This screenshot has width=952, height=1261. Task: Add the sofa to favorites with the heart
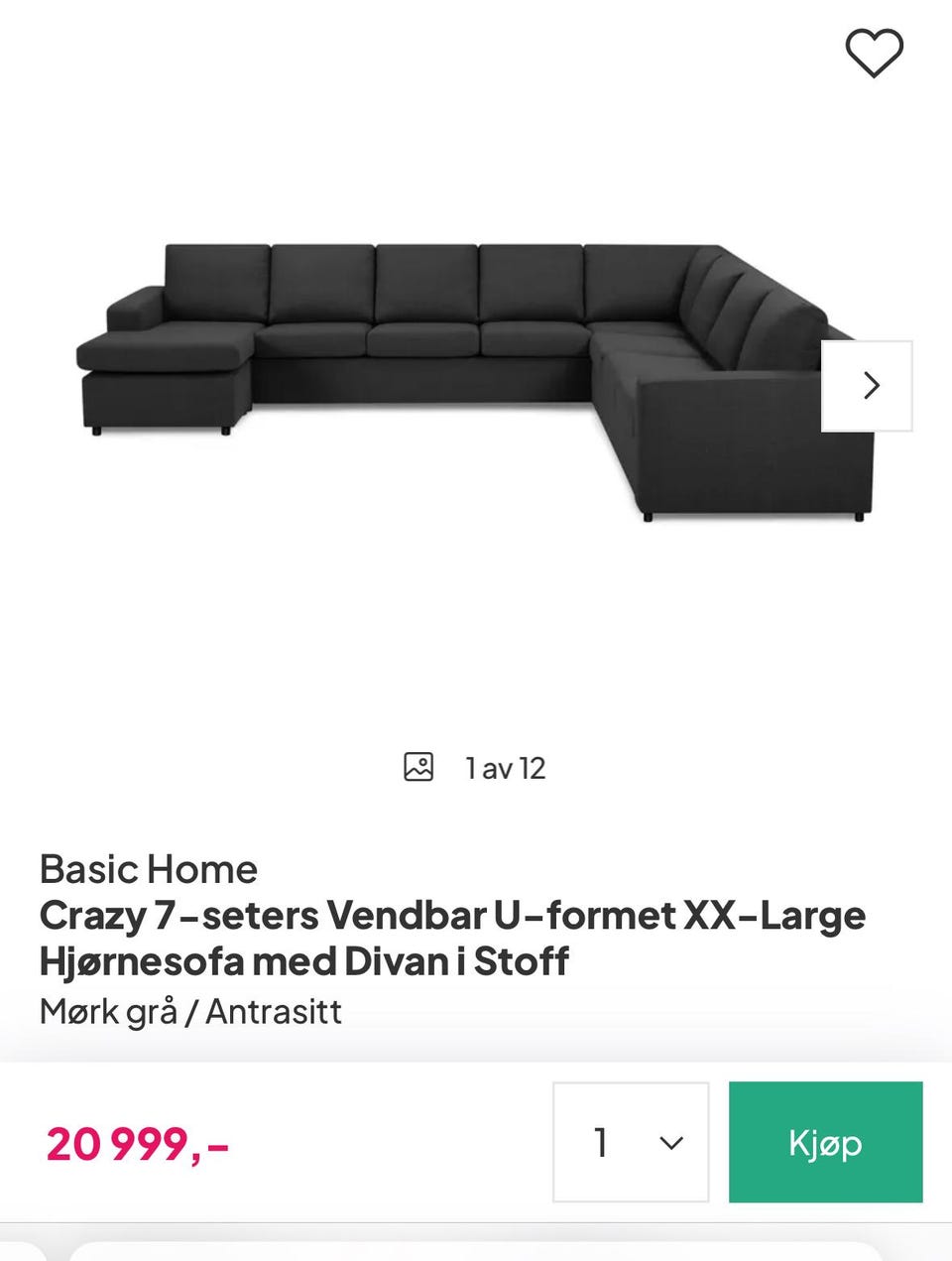click(874, 53)
